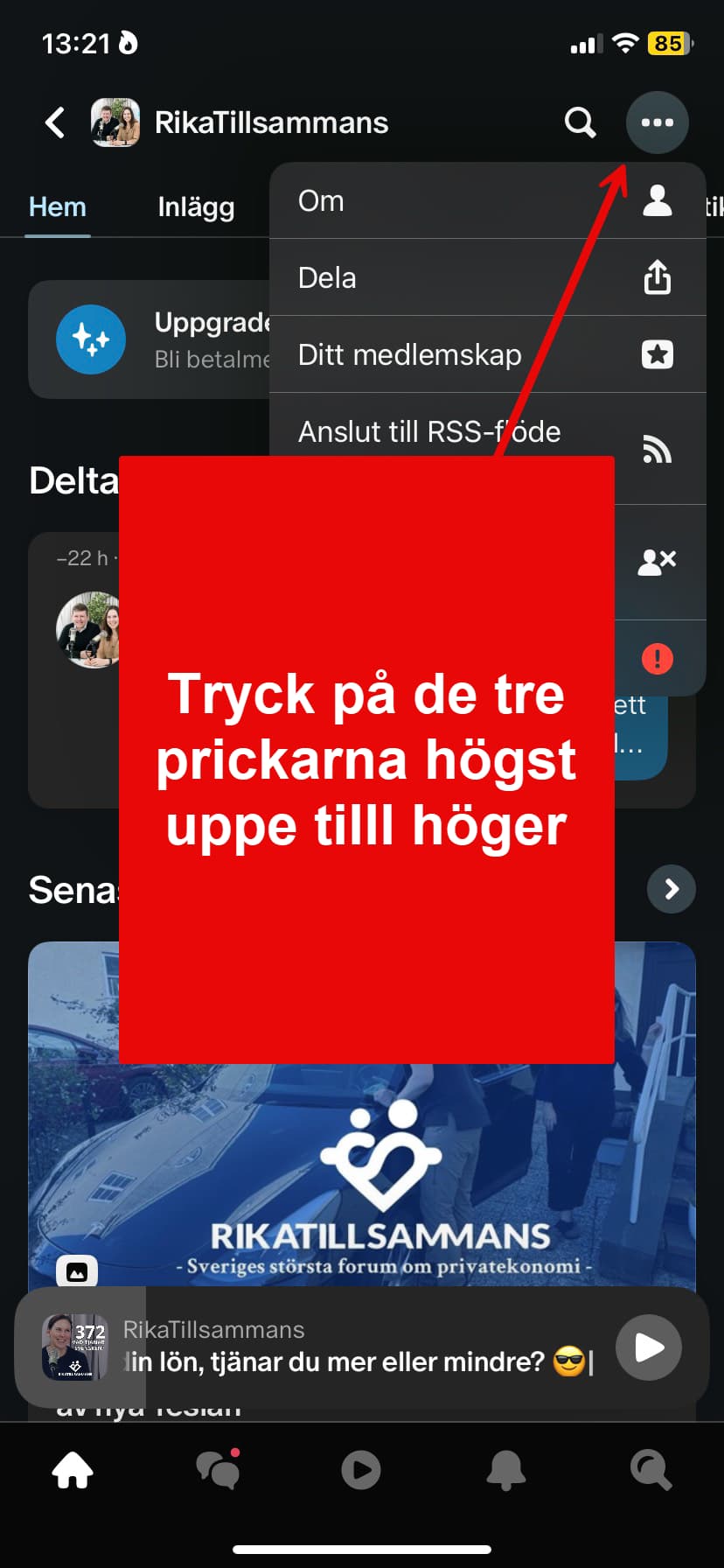Switch to the Inlägg tab
The height and width of the screenshot is (1568, 724).
pyautogui.click(x=196, y=207)
